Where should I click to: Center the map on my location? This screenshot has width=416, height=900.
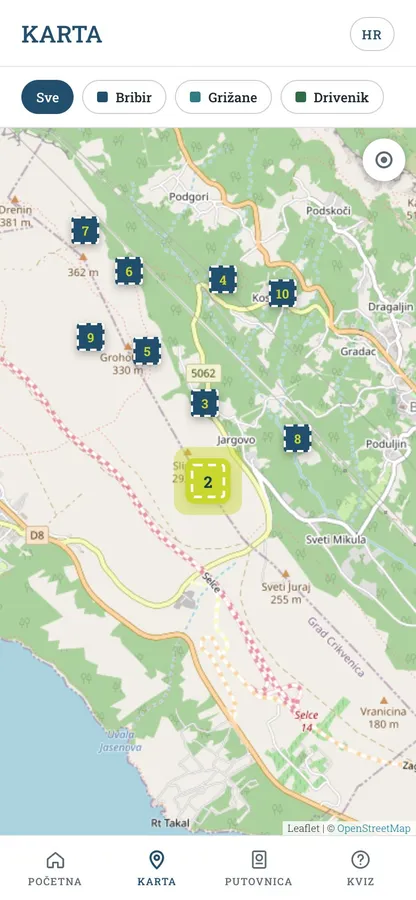(x=383, y=160)
